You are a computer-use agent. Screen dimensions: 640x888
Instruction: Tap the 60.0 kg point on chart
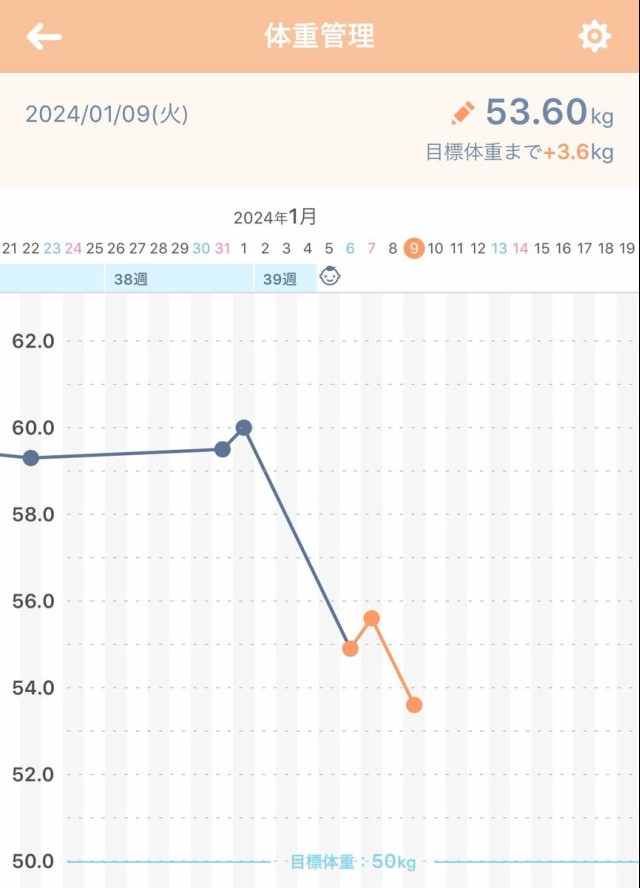[244, 428]
